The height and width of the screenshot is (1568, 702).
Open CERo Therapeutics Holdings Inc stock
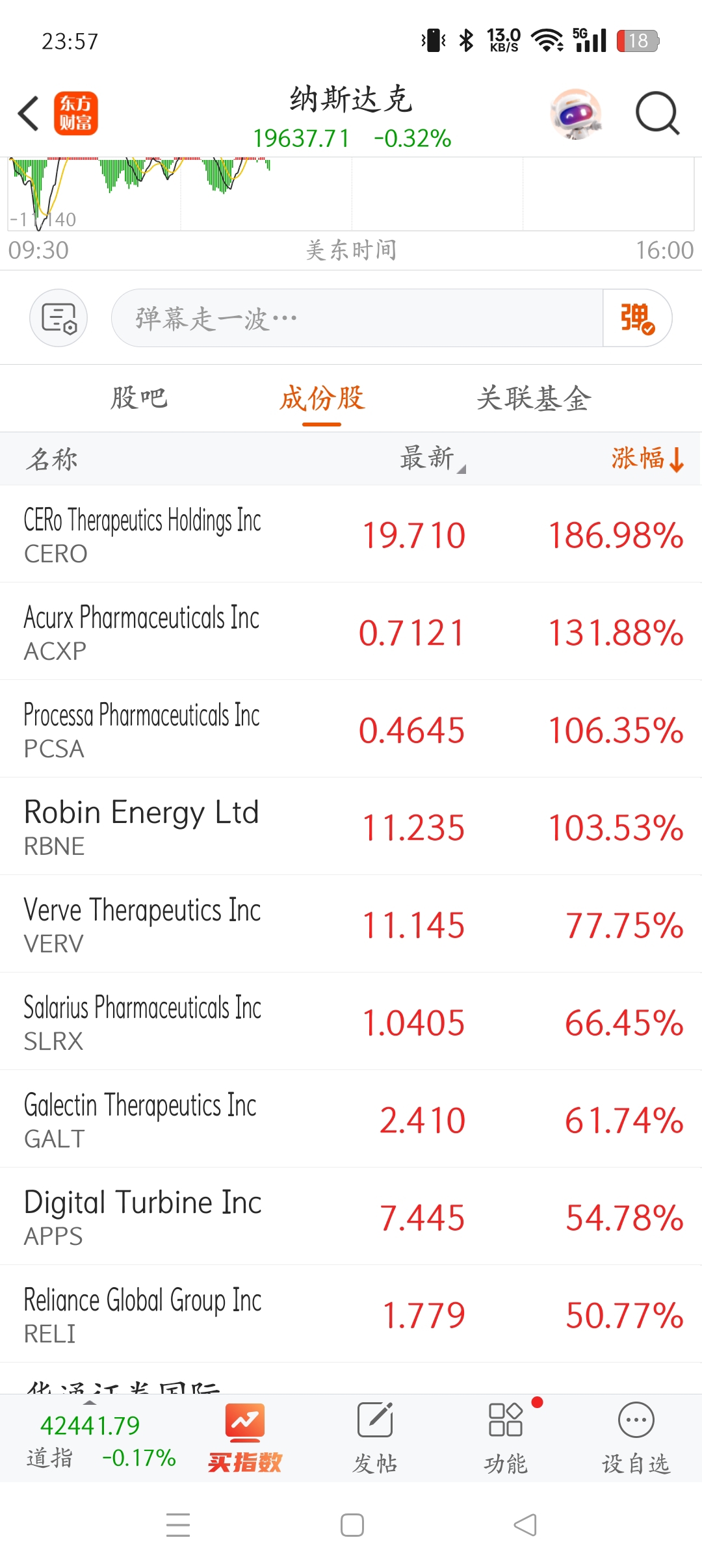tap(351, 534)
